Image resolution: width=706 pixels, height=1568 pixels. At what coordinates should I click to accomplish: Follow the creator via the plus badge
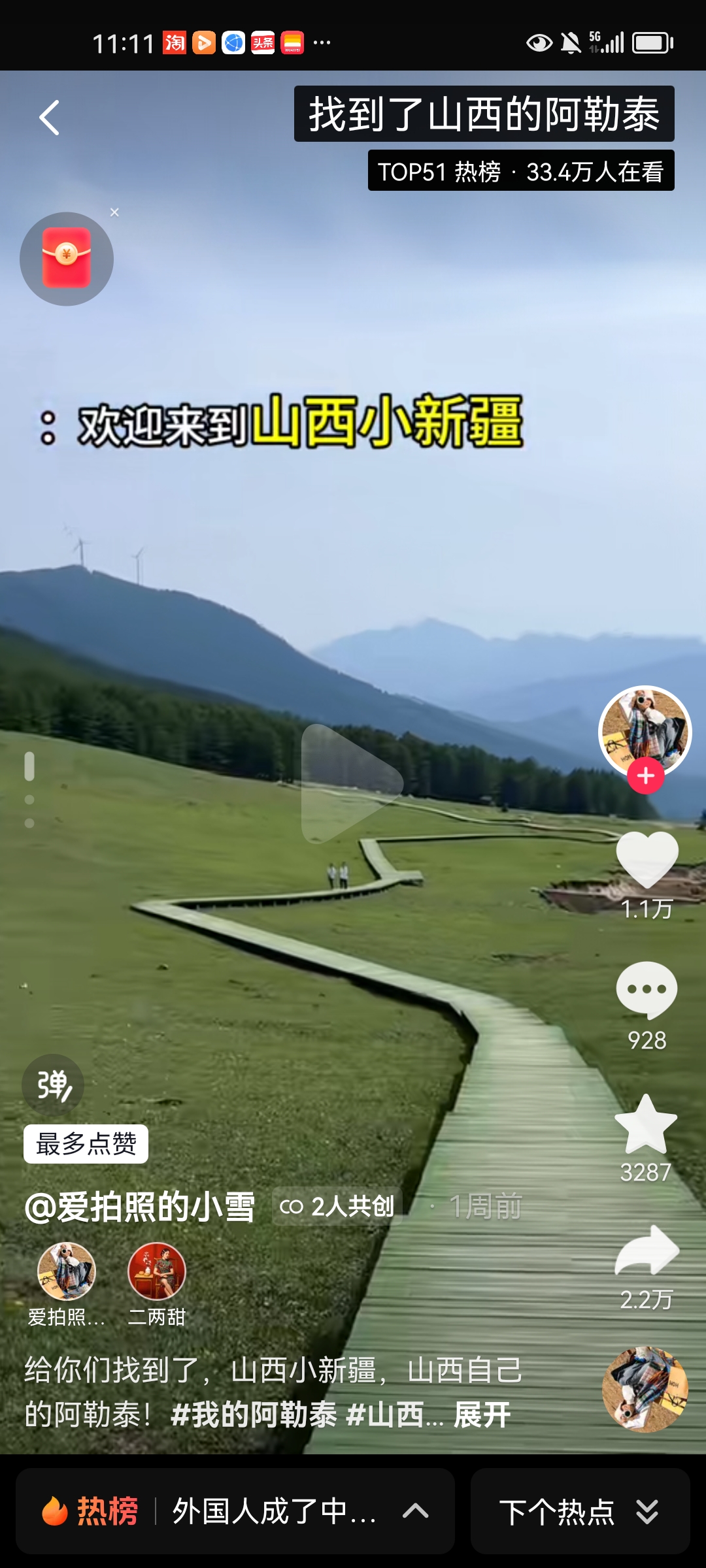(646, 776)
